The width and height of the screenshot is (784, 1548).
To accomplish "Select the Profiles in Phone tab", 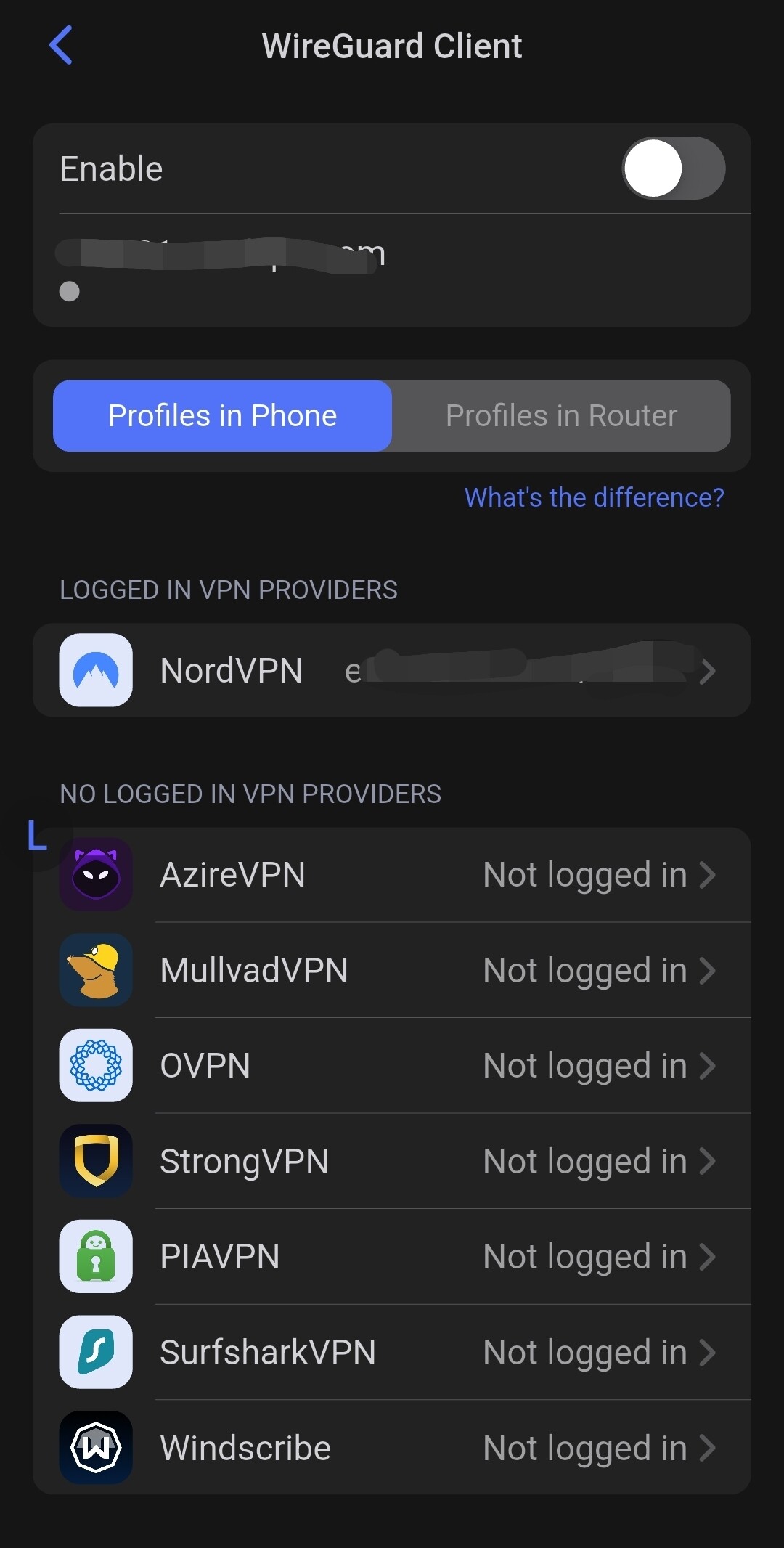I will click(x=223, y=416).
